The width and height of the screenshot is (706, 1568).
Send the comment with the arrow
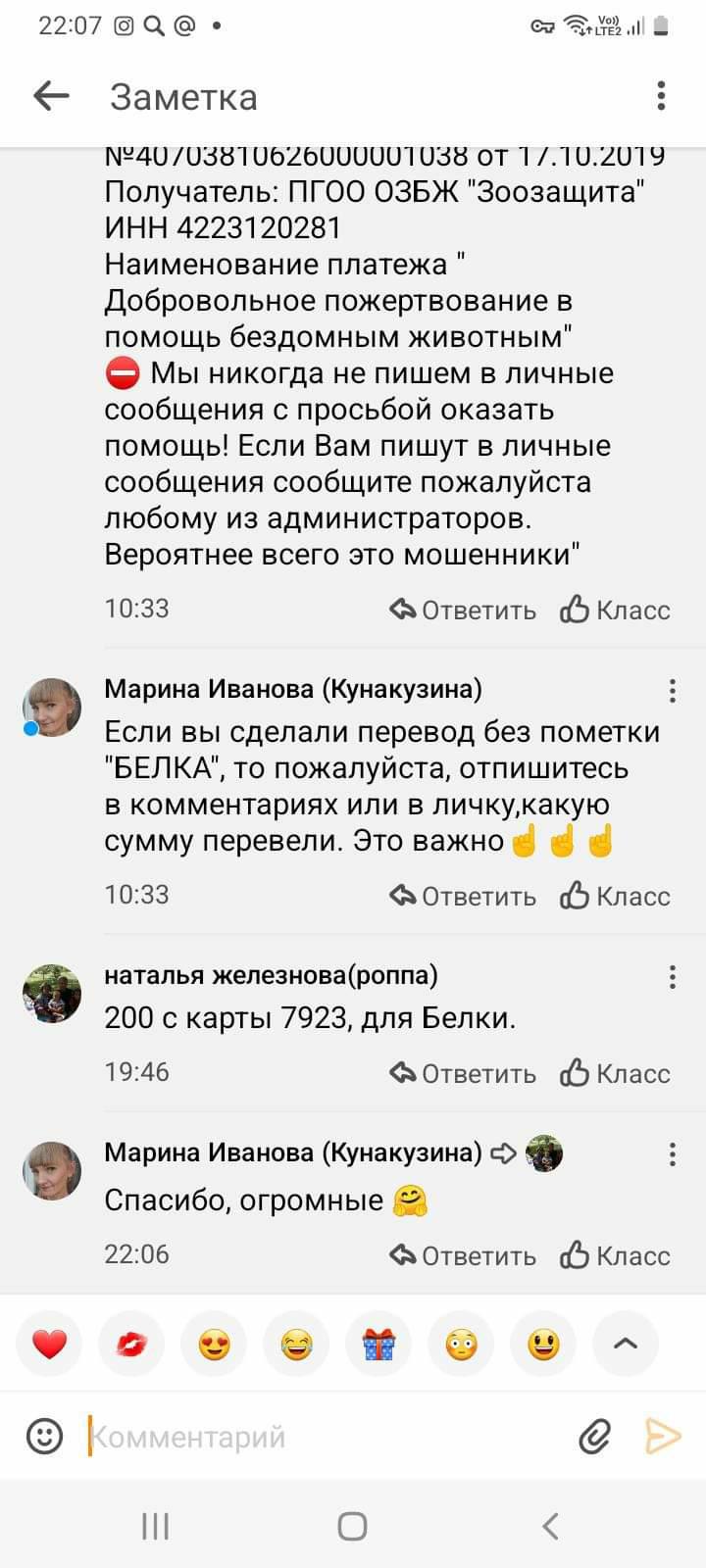click(x=663, y=1437)
